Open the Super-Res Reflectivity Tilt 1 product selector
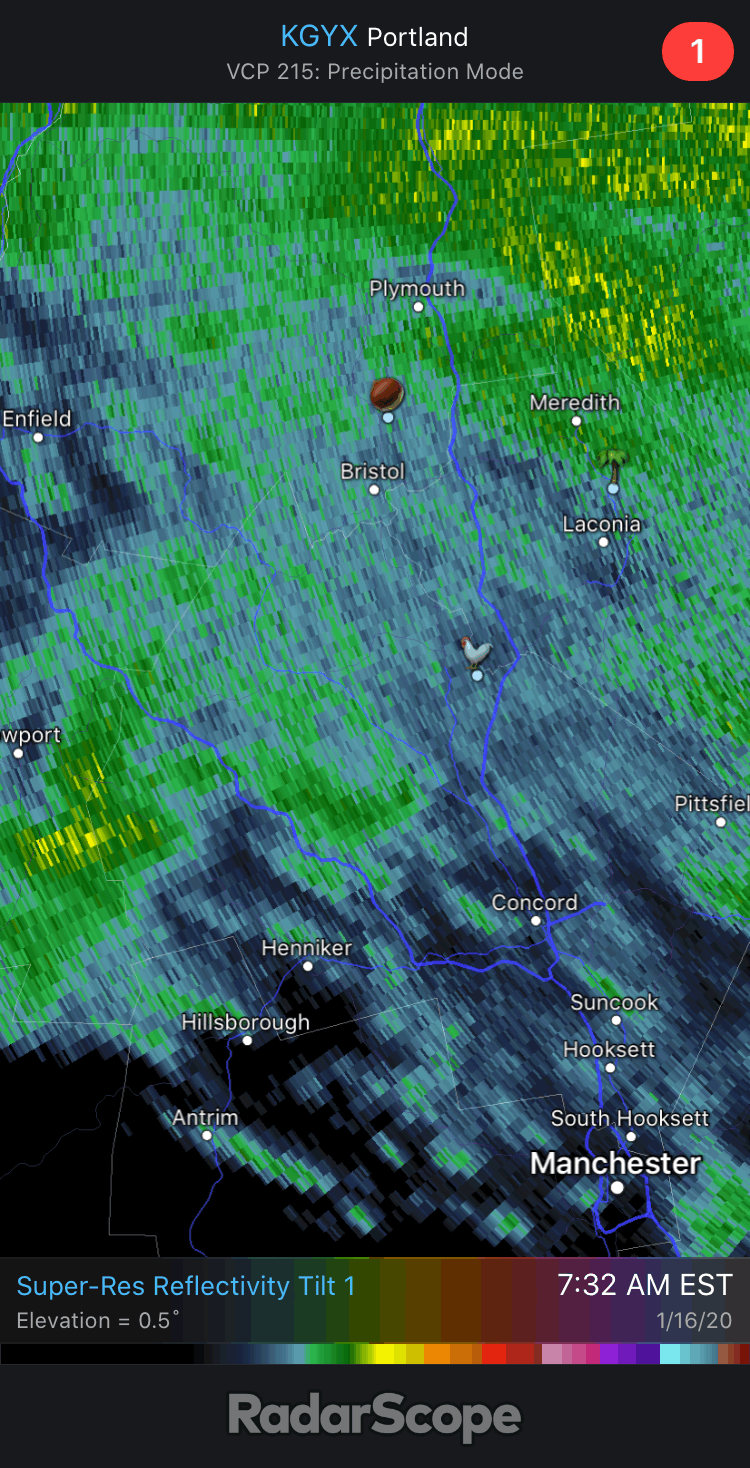 186,1286
